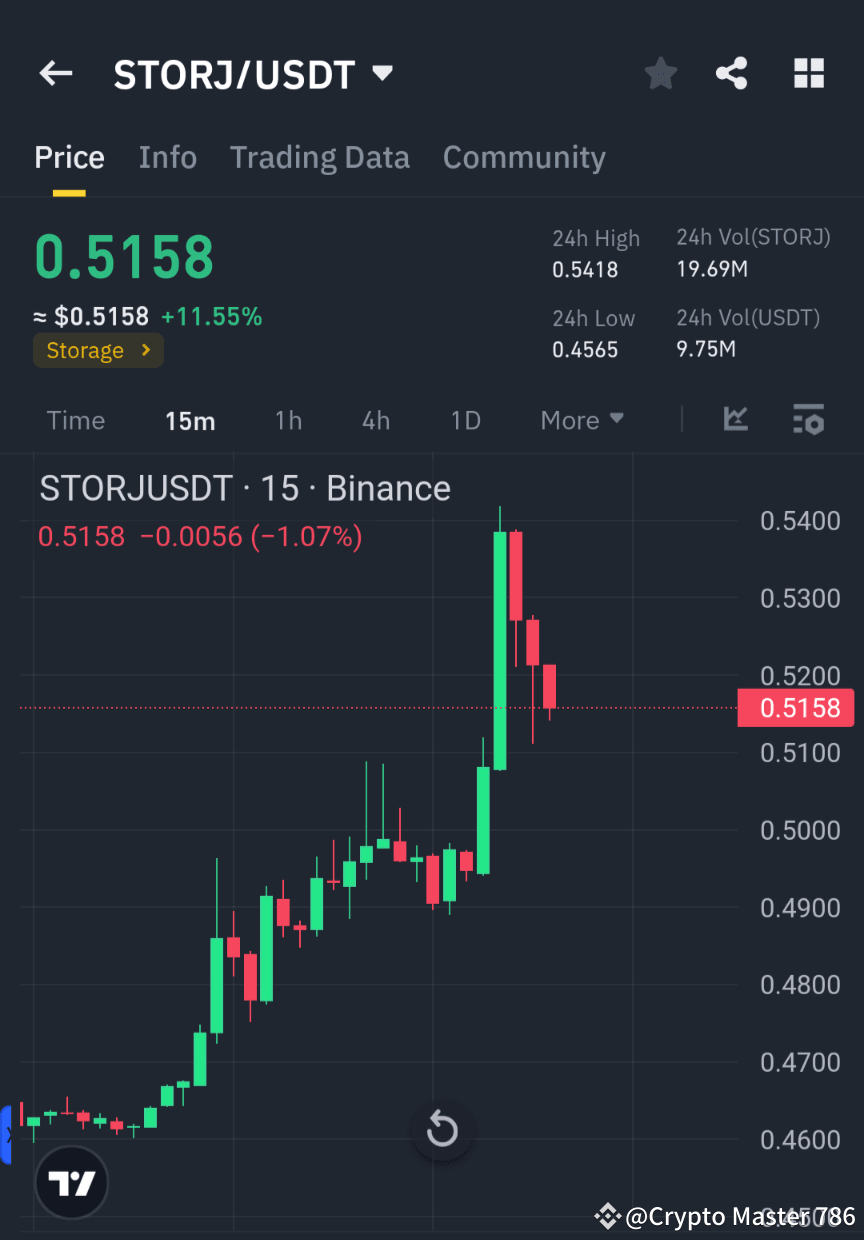This screenshot has width=864, height=1240.
Task: Toggle the favorite star for STORJ/USDT
Action: pyautogui.click(x=660, y=72)
